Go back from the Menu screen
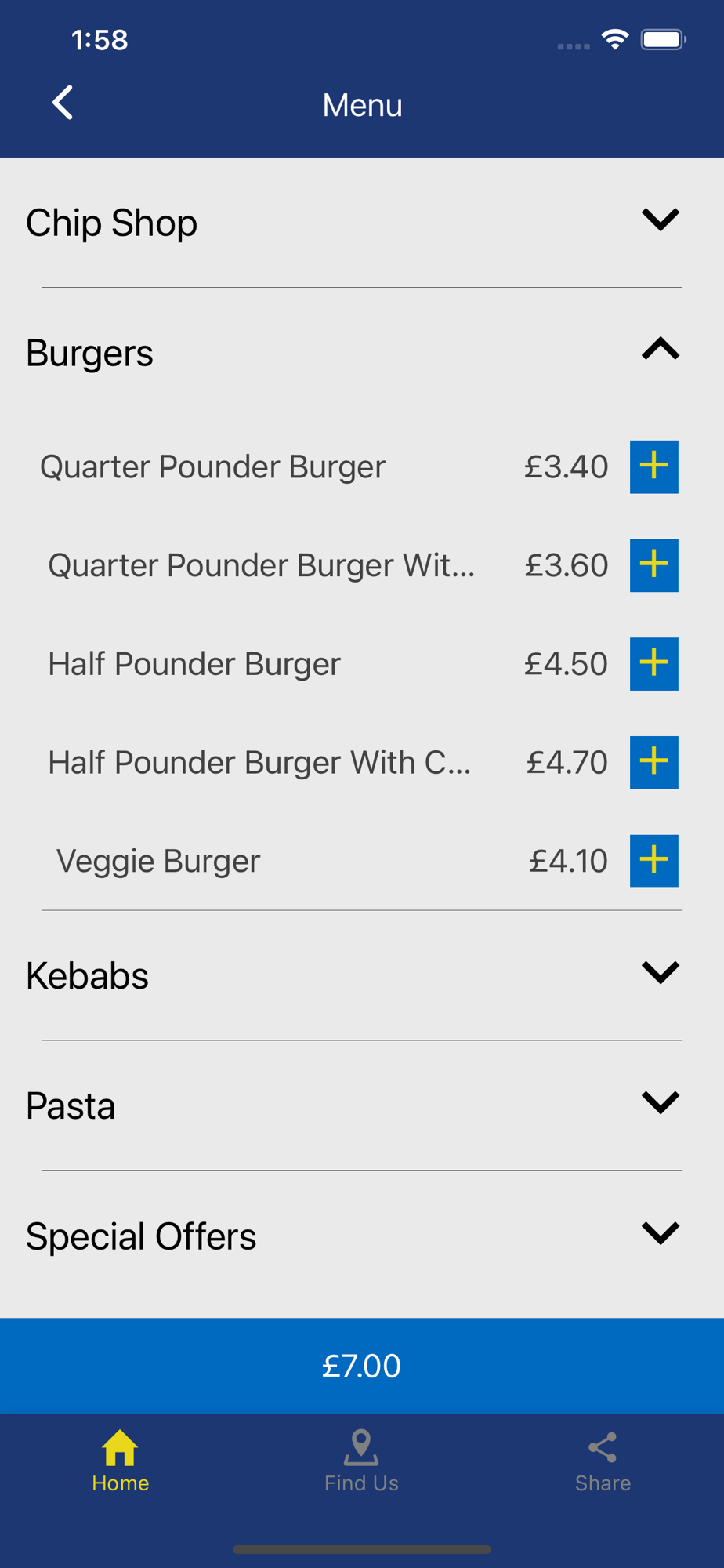 point(63,103)
